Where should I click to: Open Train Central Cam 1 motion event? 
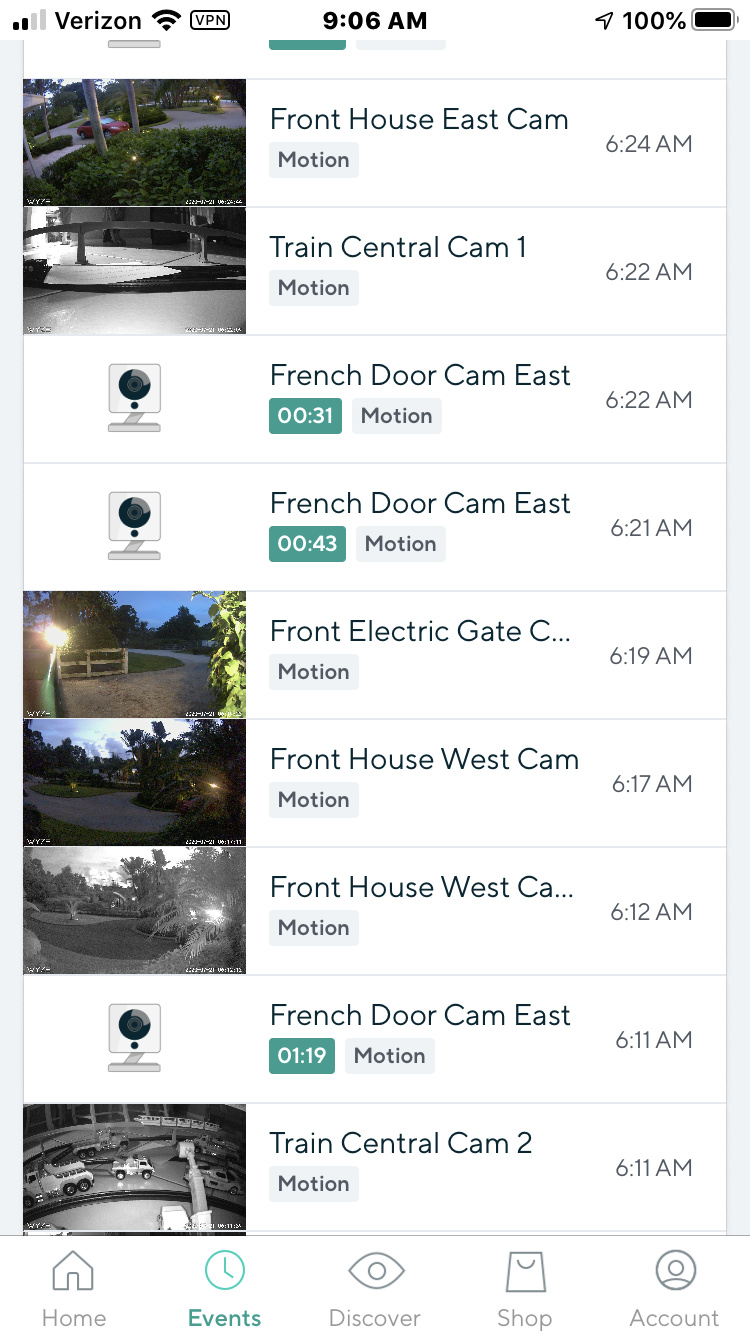[420, 270]
